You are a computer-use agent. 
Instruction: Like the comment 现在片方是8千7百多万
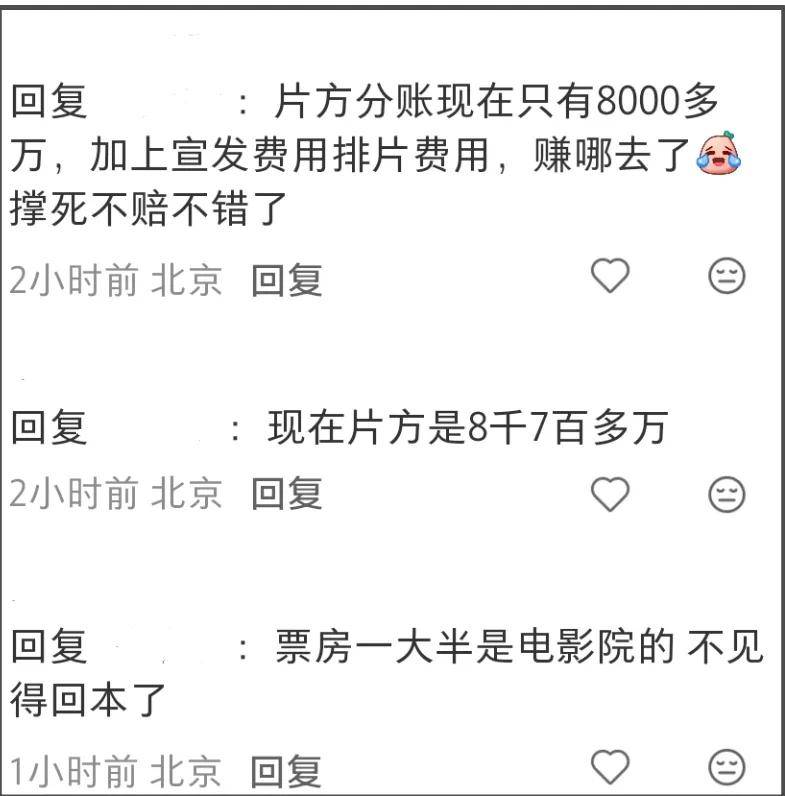click(x=610, y=492)
